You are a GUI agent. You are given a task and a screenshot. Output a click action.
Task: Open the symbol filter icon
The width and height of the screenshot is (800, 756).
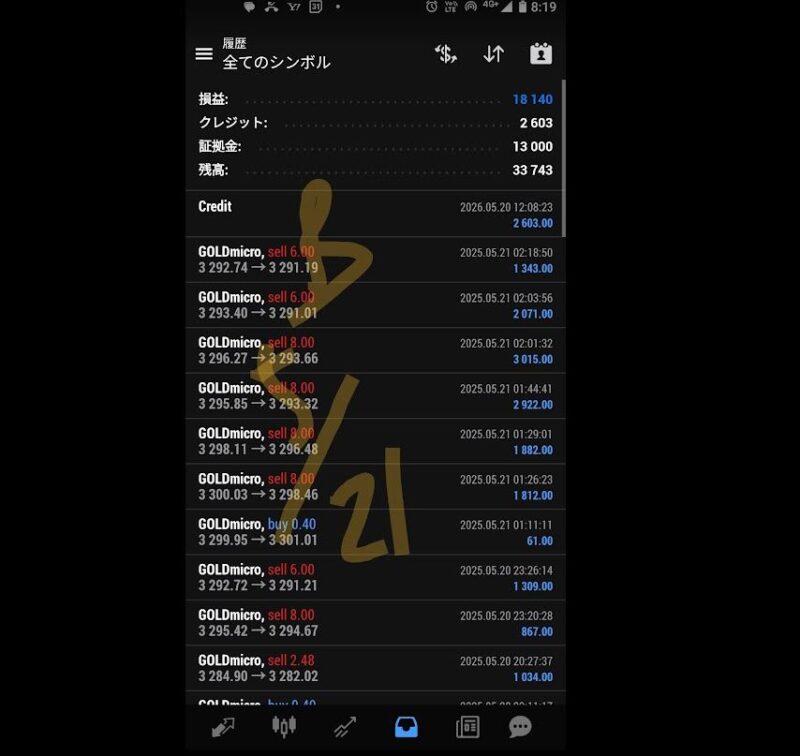[x=446, y=54]
